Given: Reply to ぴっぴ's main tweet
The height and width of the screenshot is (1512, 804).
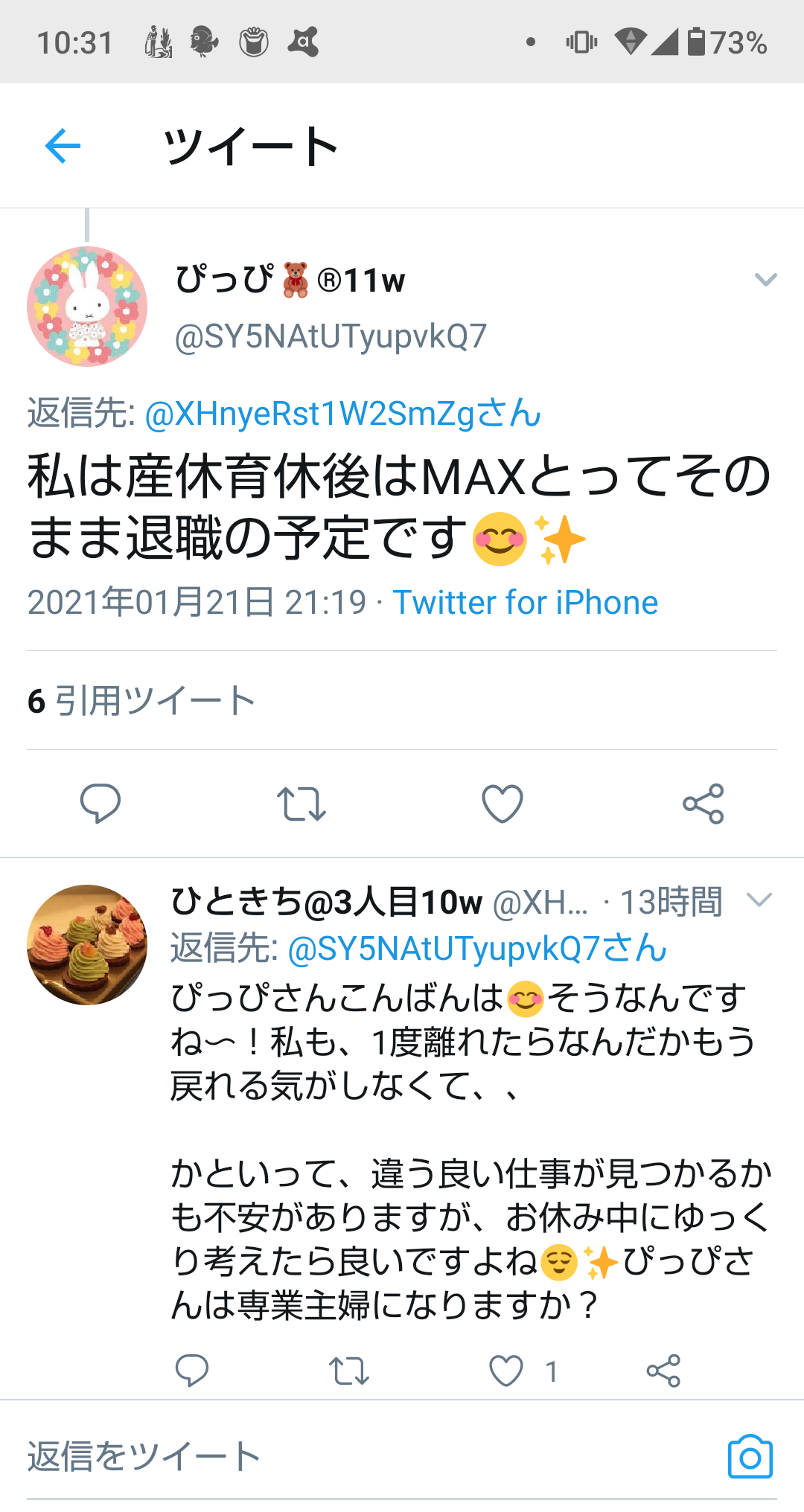Looking at the screenshot, I should (x=100, y=804).
